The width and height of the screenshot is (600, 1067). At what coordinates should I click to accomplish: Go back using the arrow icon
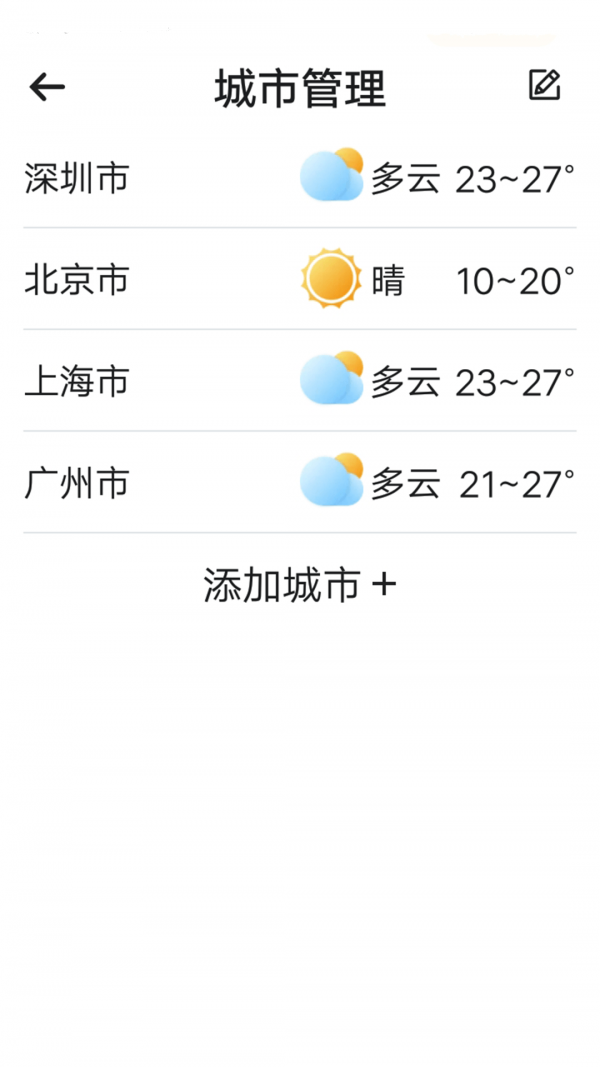tap(47, 88)
